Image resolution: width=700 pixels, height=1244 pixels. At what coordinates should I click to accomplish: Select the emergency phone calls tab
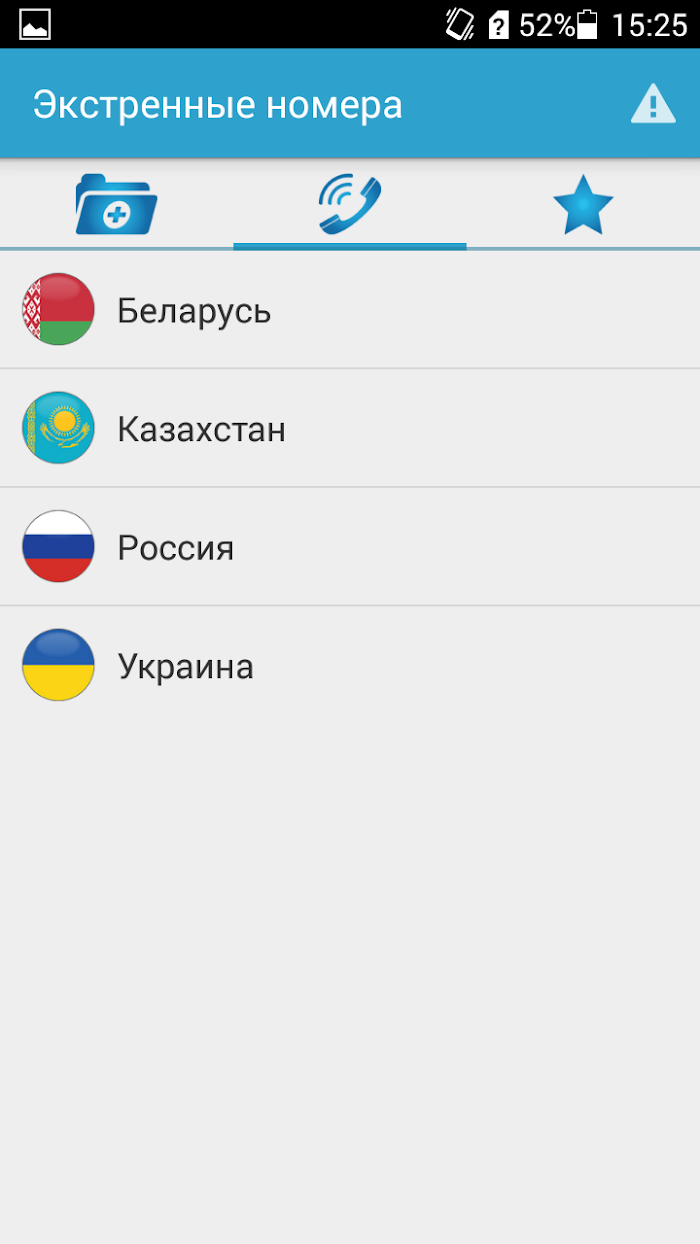tap(350, 205)
